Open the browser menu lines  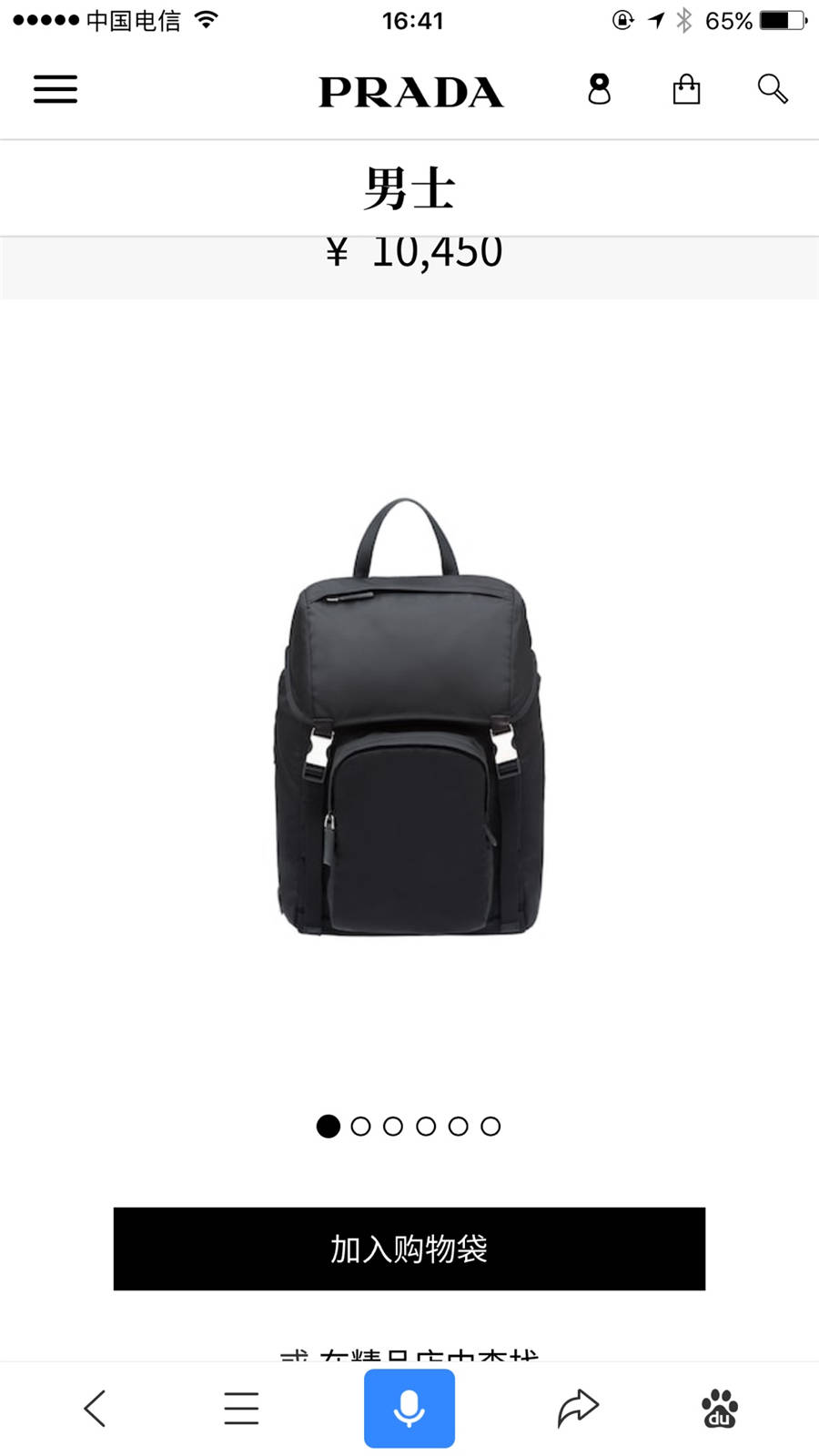click(241, 1408)
